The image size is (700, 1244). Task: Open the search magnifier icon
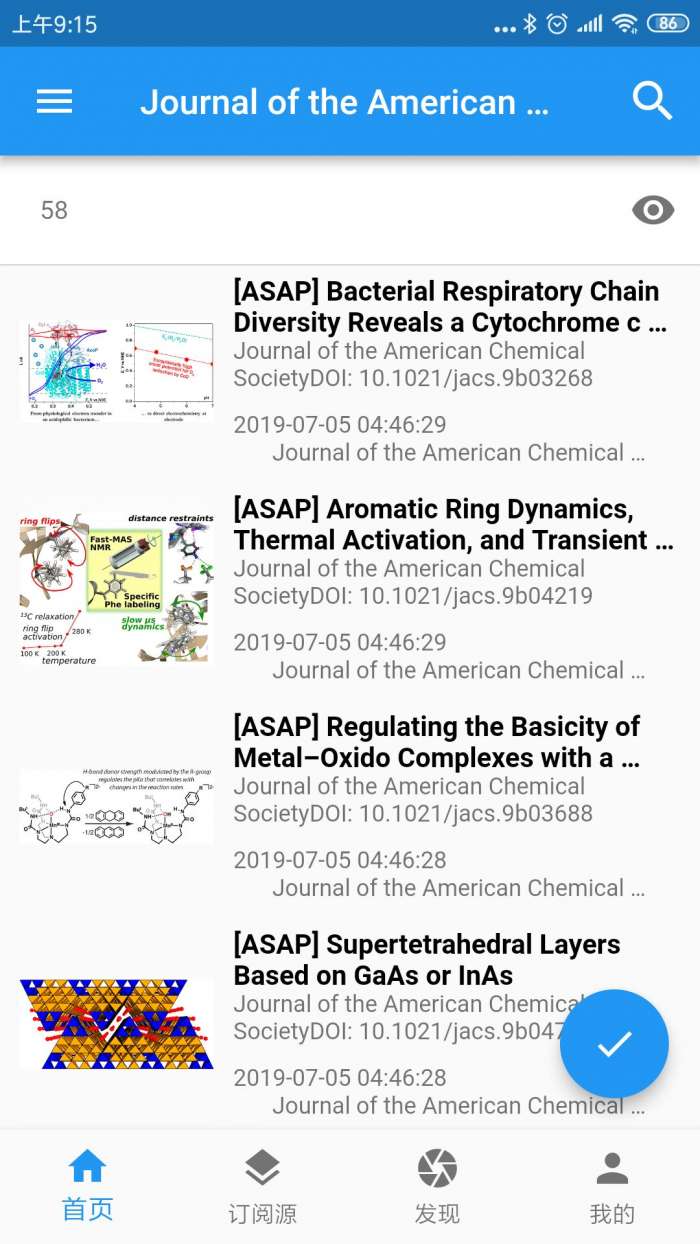[652, 102]
